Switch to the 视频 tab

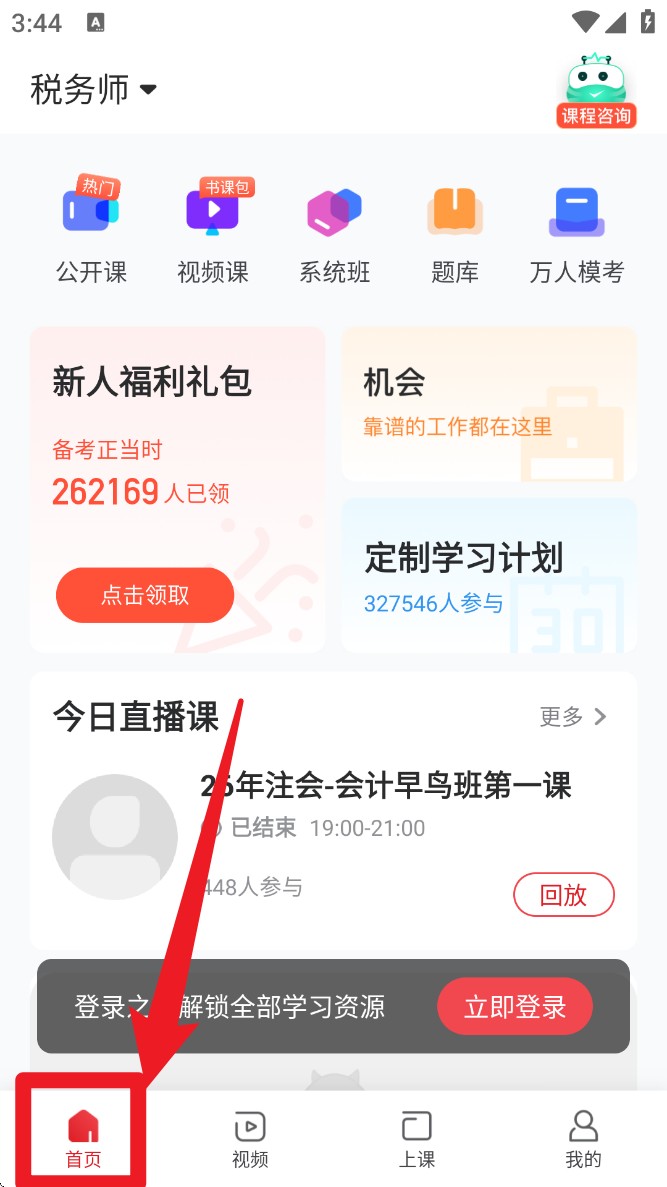tap(250, 1139)
